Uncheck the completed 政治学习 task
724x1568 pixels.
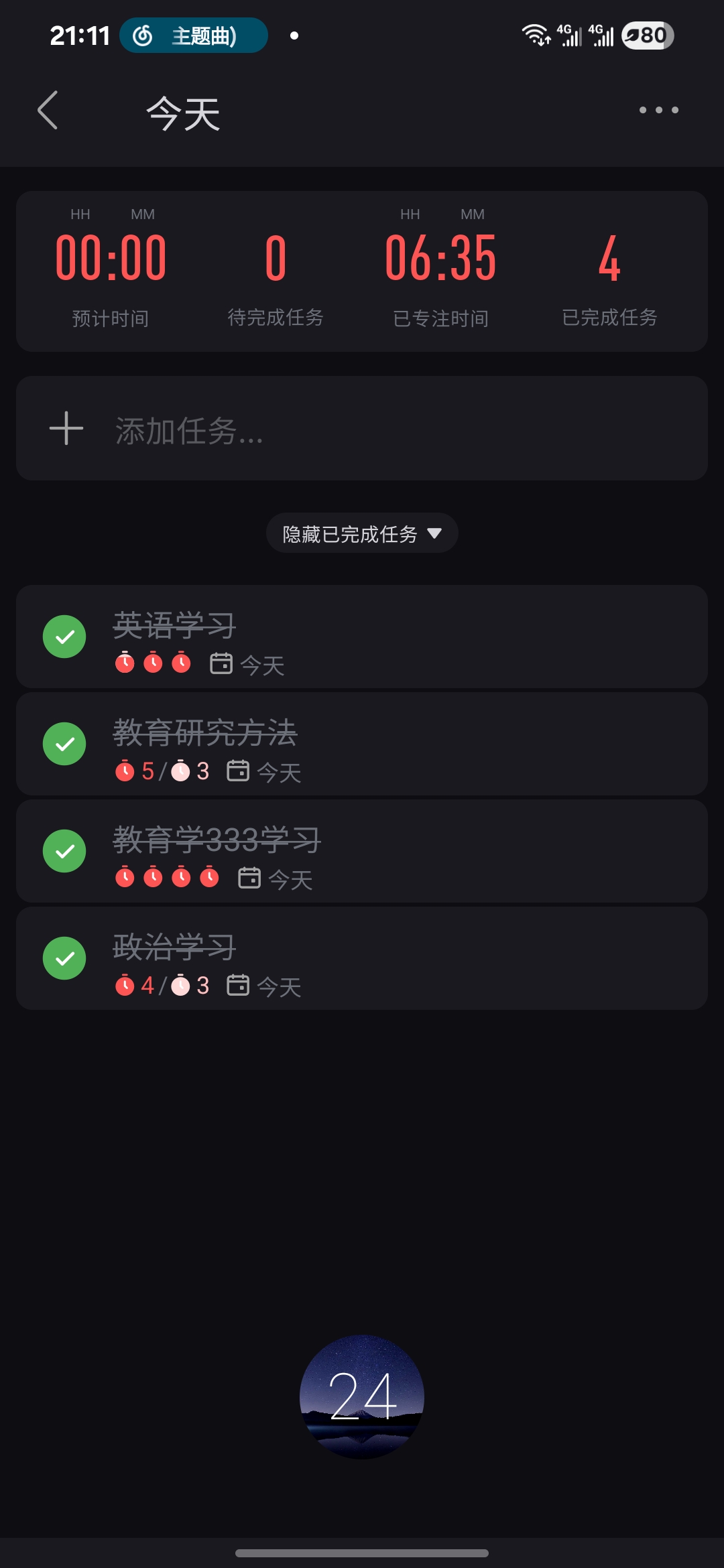click(x=64, y=958)
